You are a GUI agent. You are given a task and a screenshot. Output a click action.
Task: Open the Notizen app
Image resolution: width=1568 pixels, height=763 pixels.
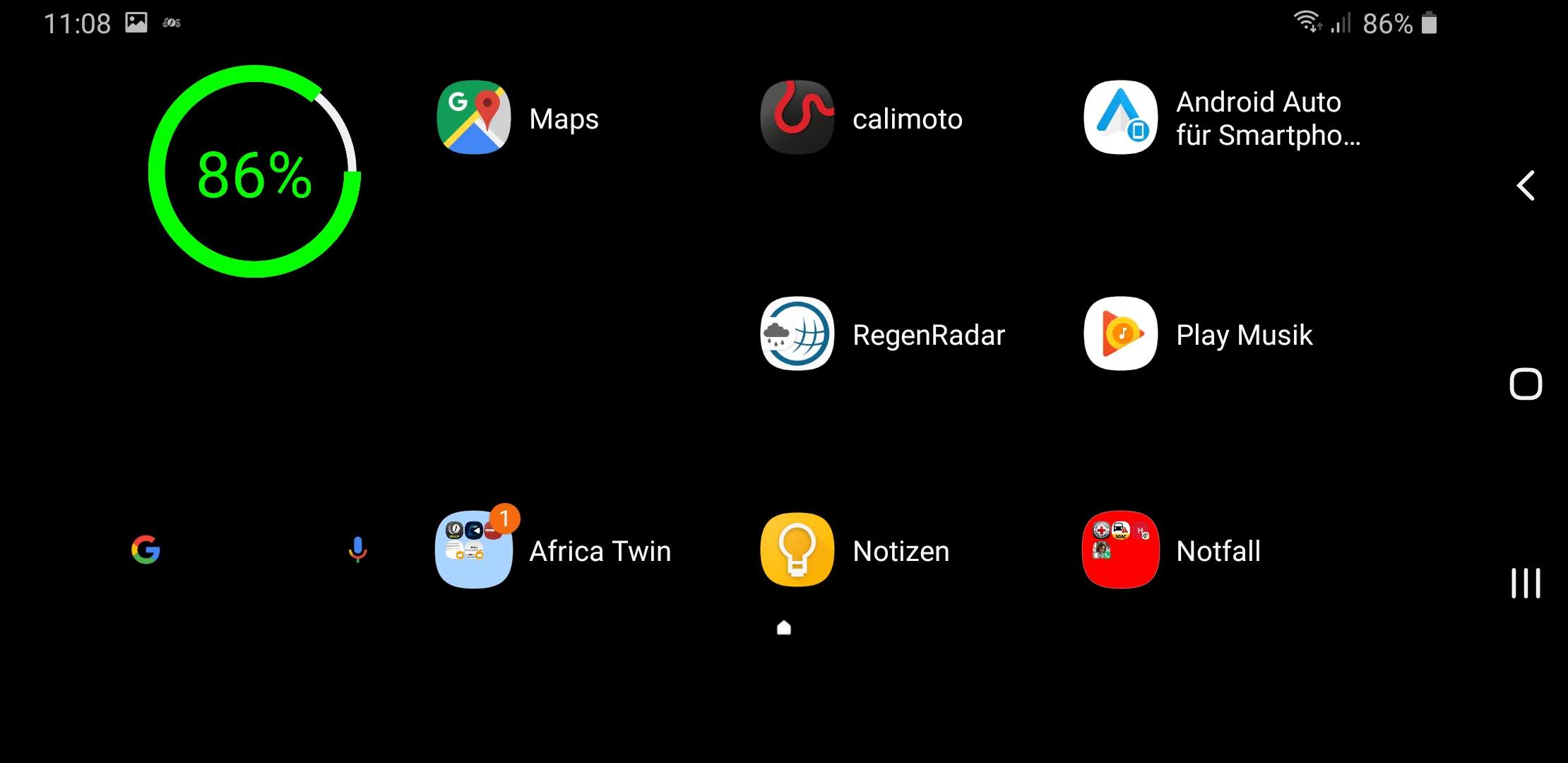click(797, 550)
